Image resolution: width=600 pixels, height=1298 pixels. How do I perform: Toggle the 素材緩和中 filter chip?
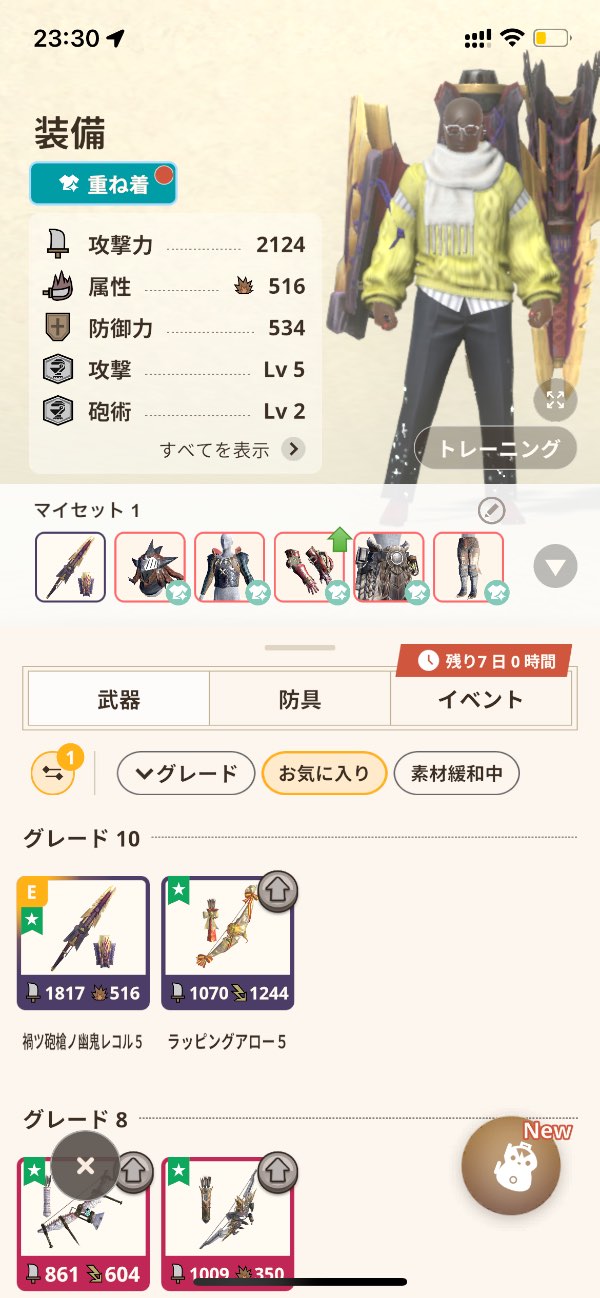click(456, 772)
